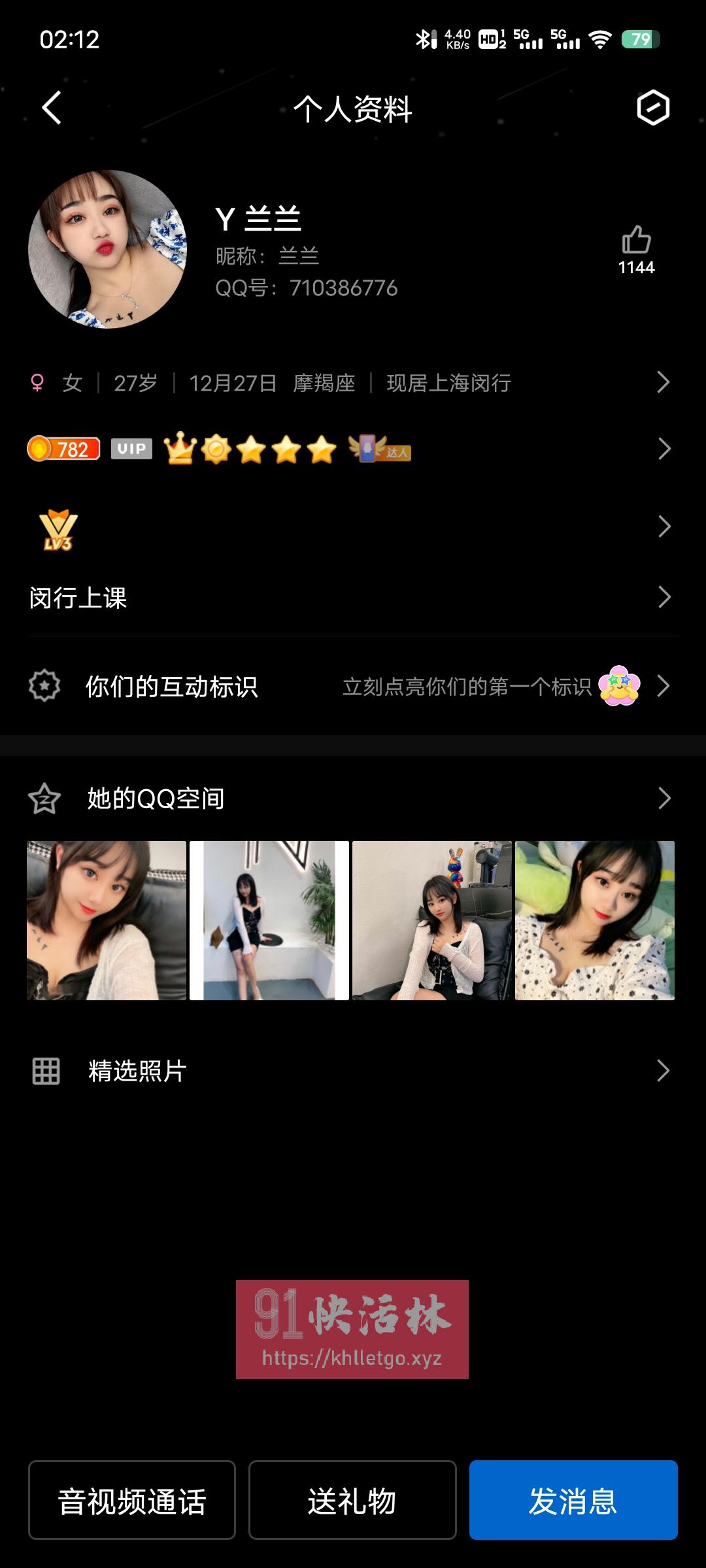
Task: Tap the Wi-Fi icon in status bar
Action: point(599,39)
